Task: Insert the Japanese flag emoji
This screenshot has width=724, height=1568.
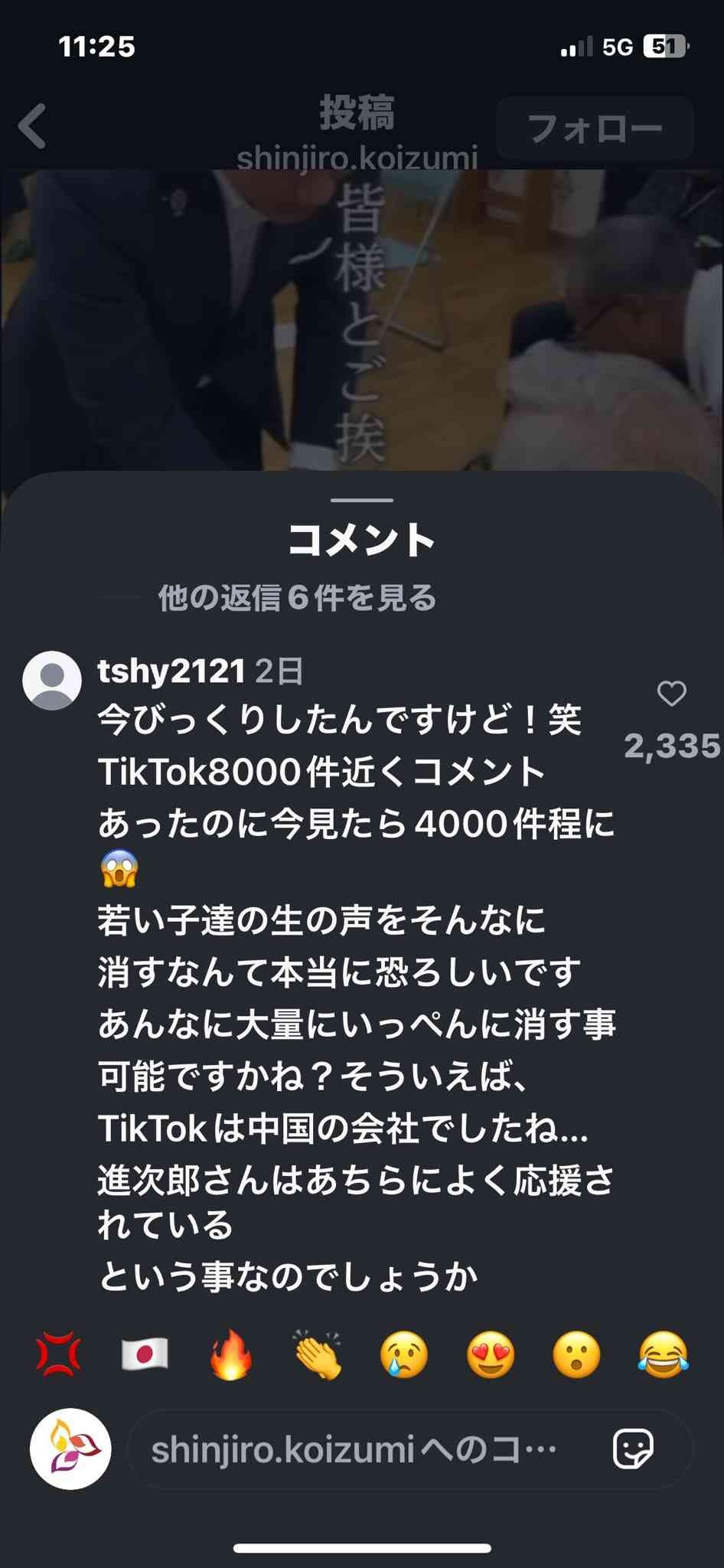Action: [145, 1354]
